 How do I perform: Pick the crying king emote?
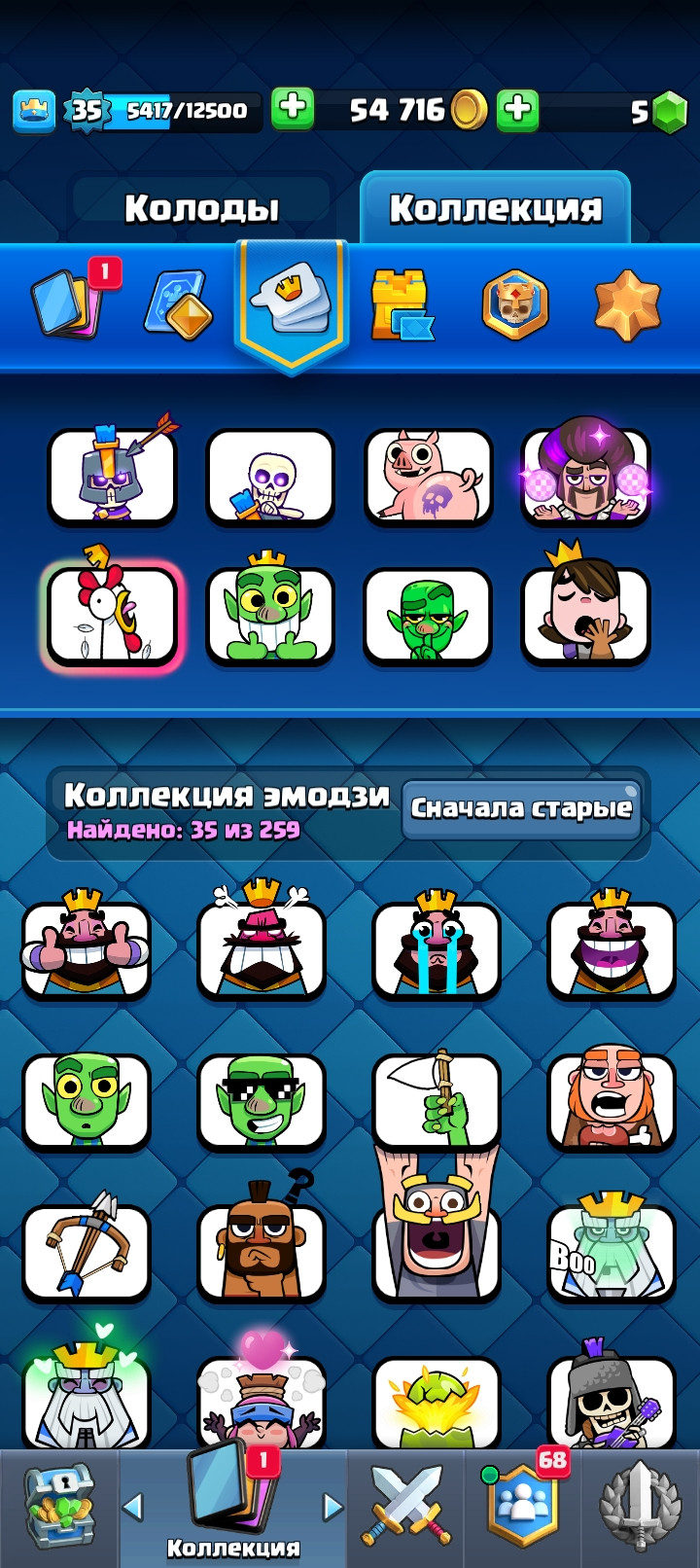tap(437, 948)
